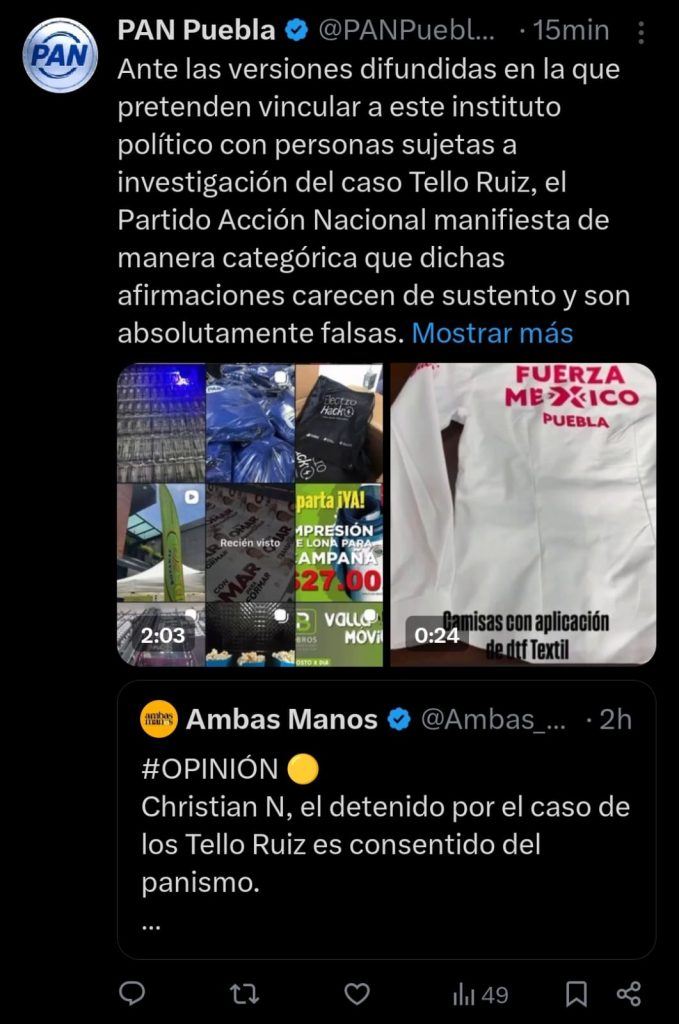679x1024 pixels.
Task: Share PAN Puebla's post
Action: pos(629,994)
